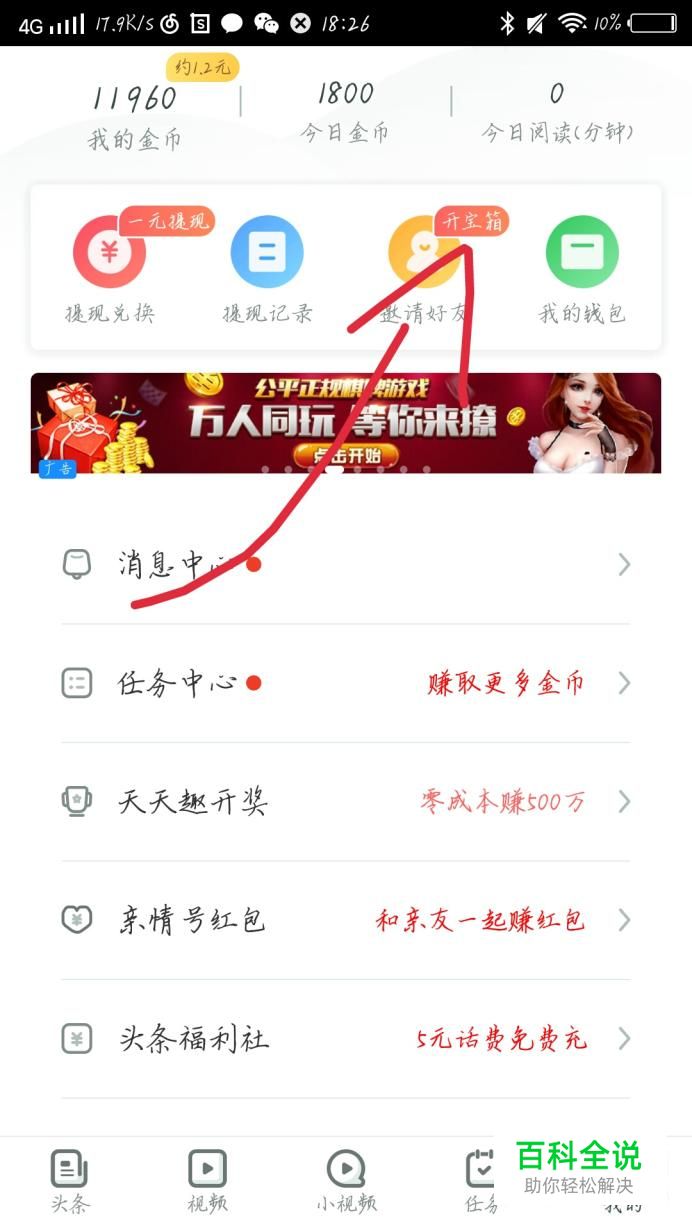
Task: Open 天天趣开奖 row
Action: (x=346, y=801)
